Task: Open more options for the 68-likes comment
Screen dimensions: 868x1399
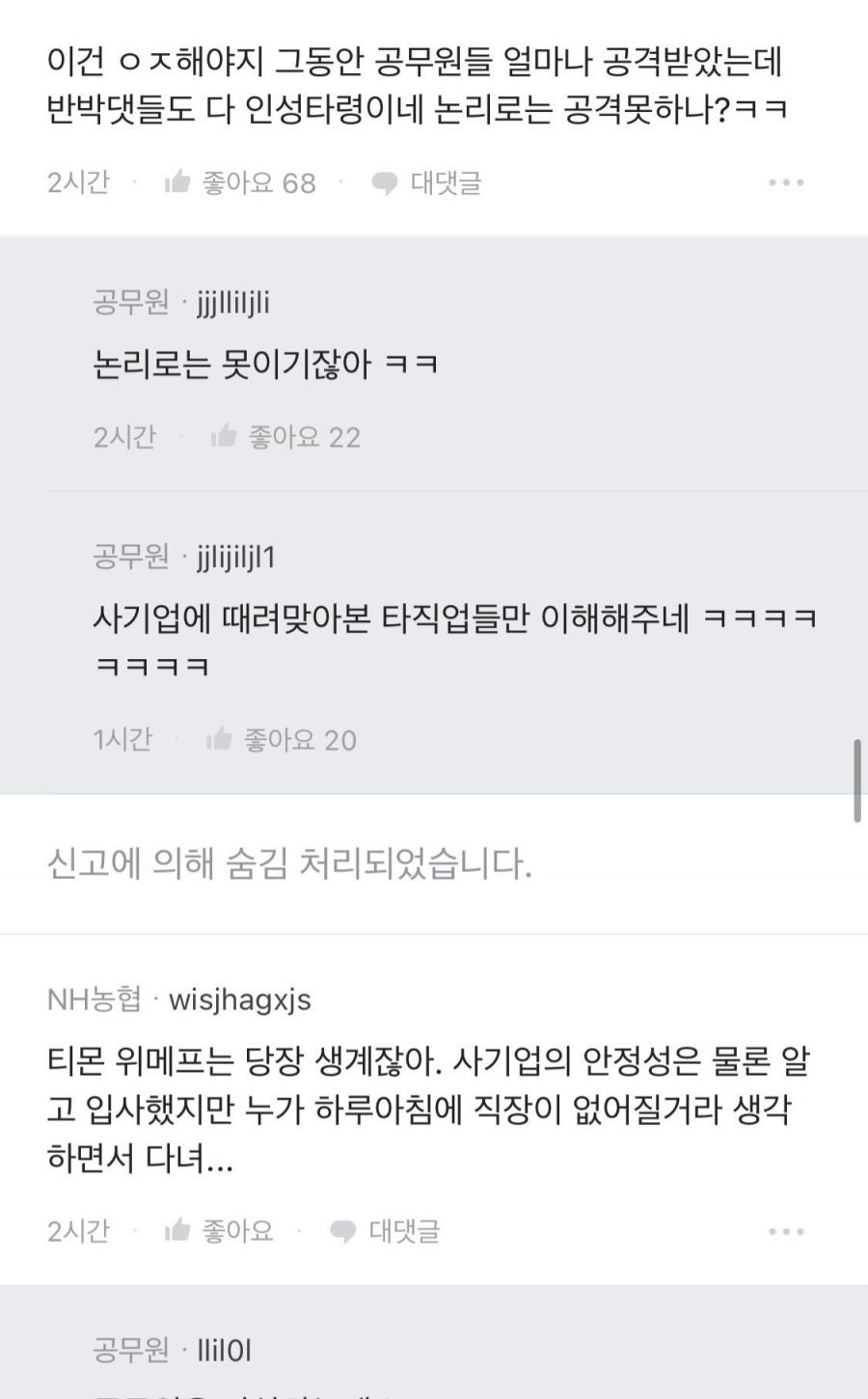Action: [x=786, y=182]
